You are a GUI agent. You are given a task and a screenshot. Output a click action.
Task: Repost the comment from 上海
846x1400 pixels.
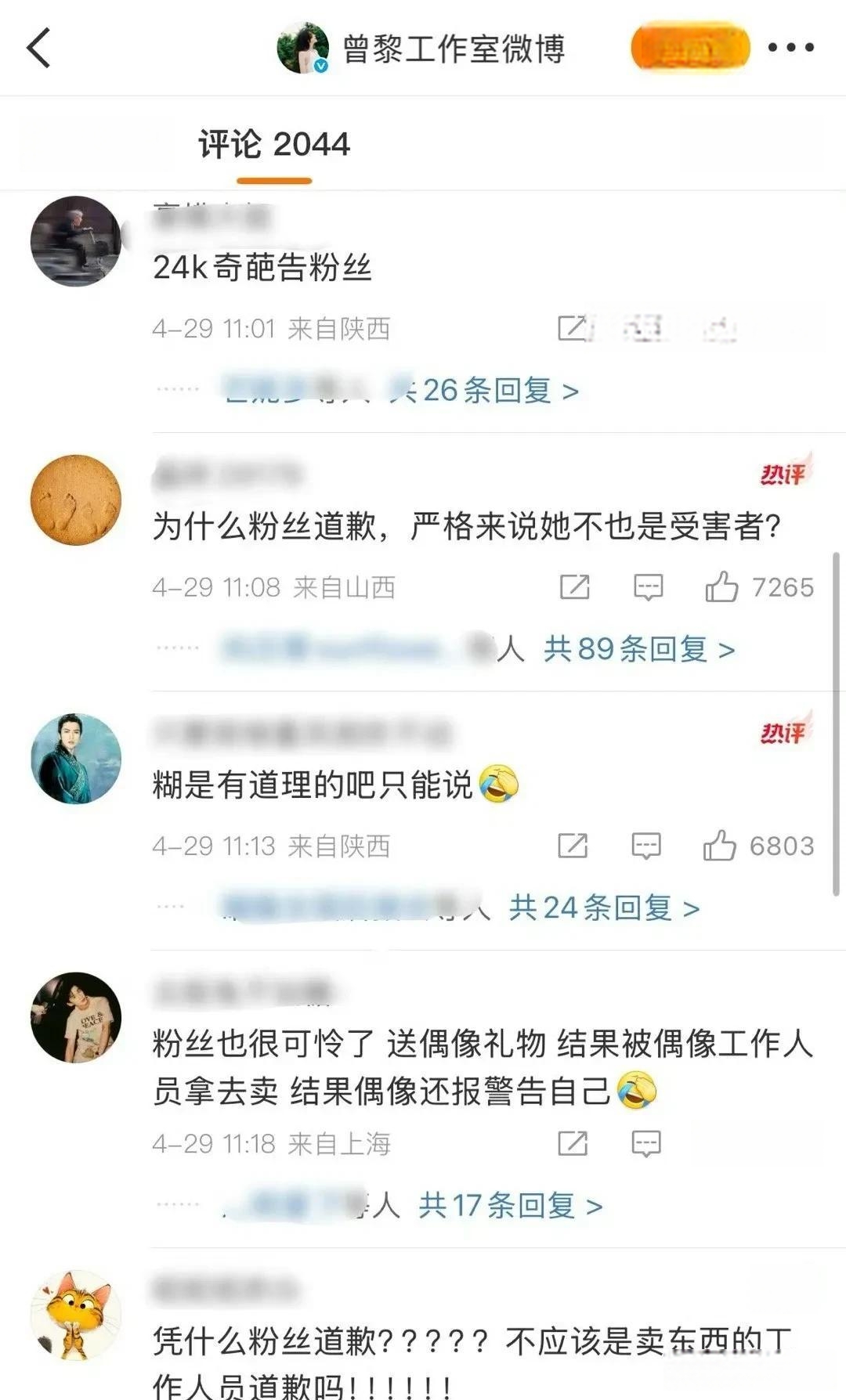click(x=573, y=1143)
